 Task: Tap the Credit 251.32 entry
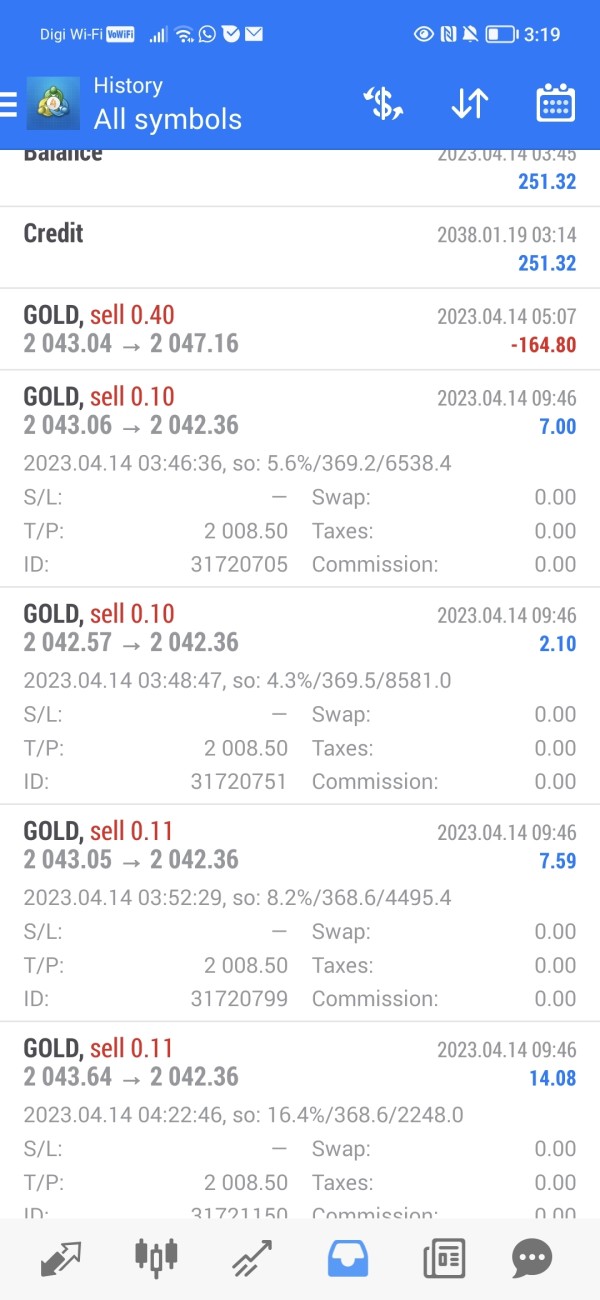[x=300, y=248]
